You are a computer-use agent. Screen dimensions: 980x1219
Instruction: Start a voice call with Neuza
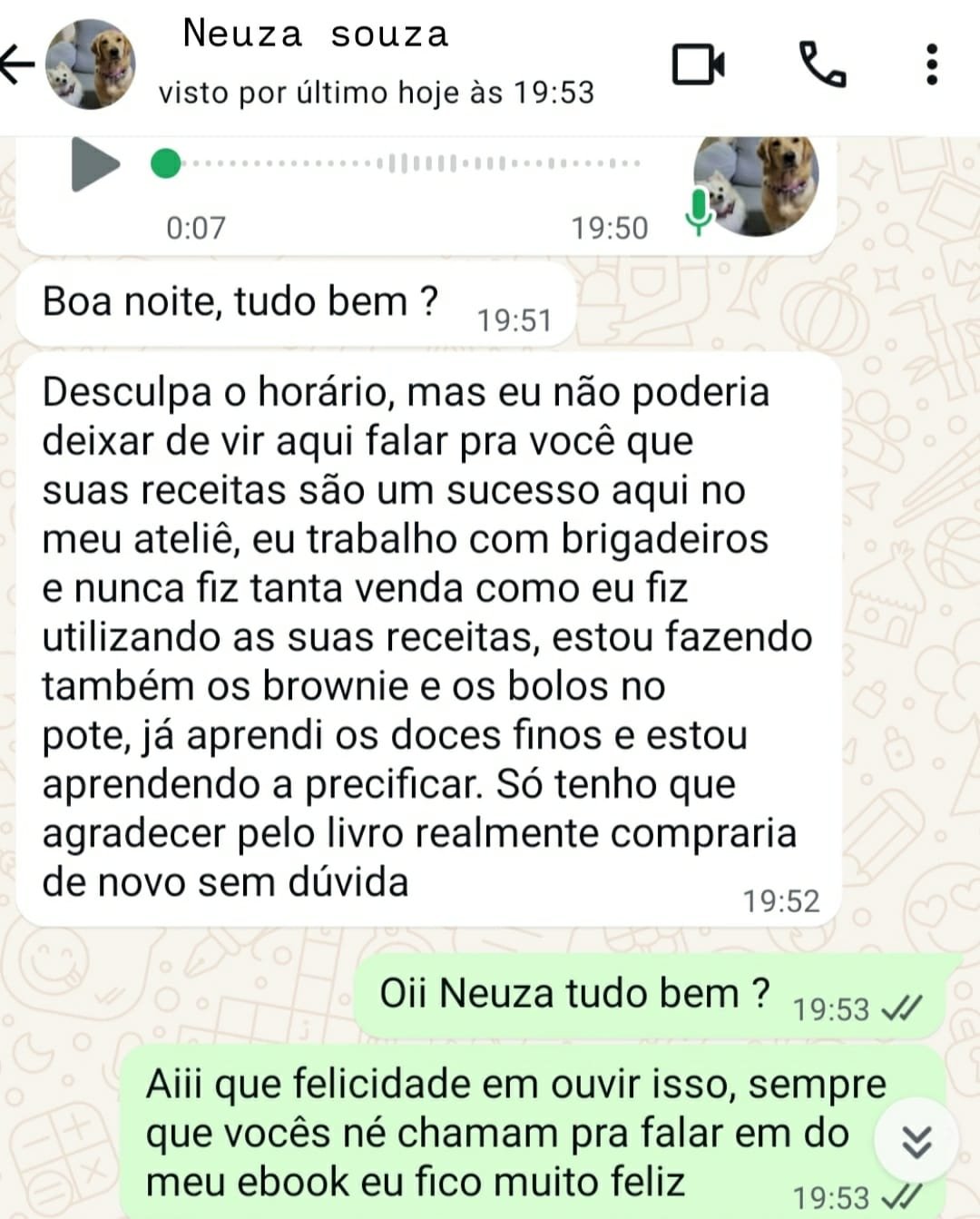pos(822,65)
